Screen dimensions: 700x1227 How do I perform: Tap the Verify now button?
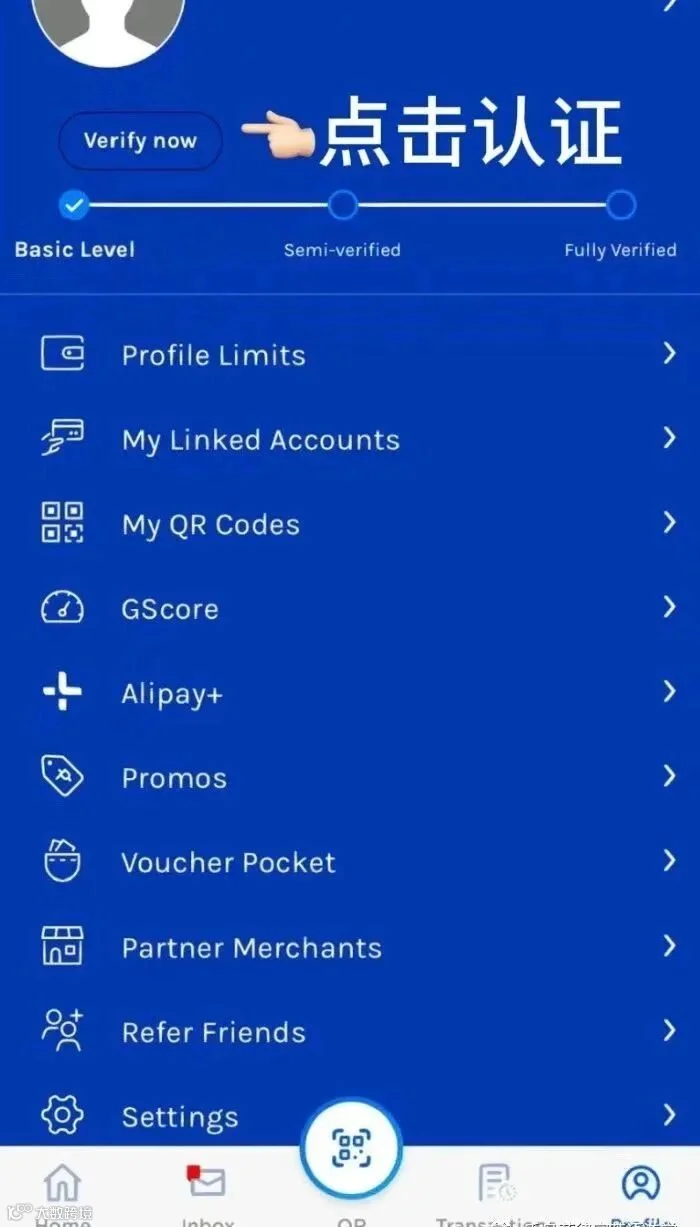[140, 141]
